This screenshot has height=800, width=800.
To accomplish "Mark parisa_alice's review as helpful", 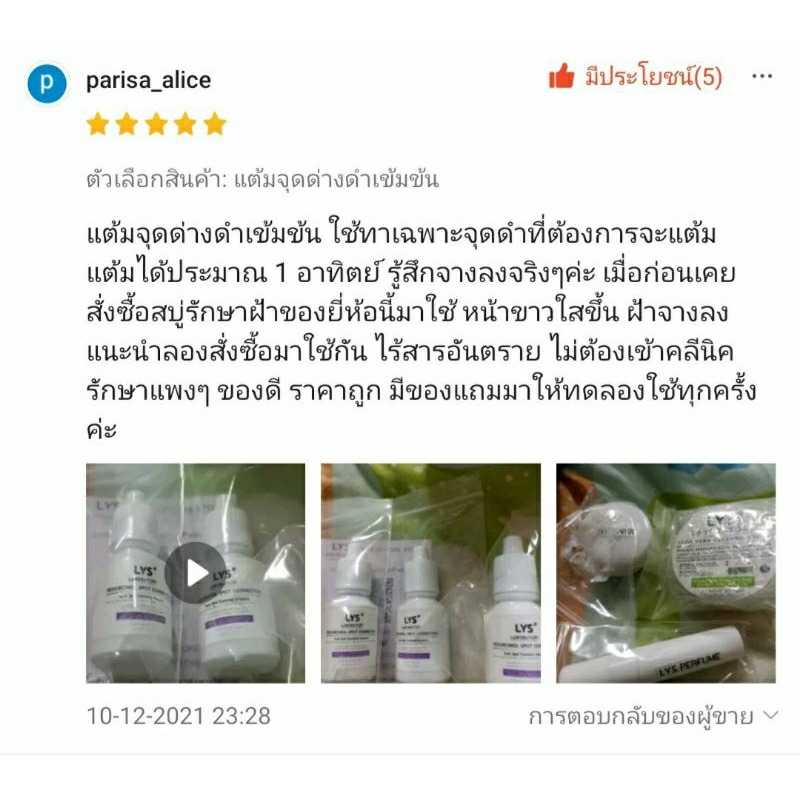I will click(x=635, y=77).
